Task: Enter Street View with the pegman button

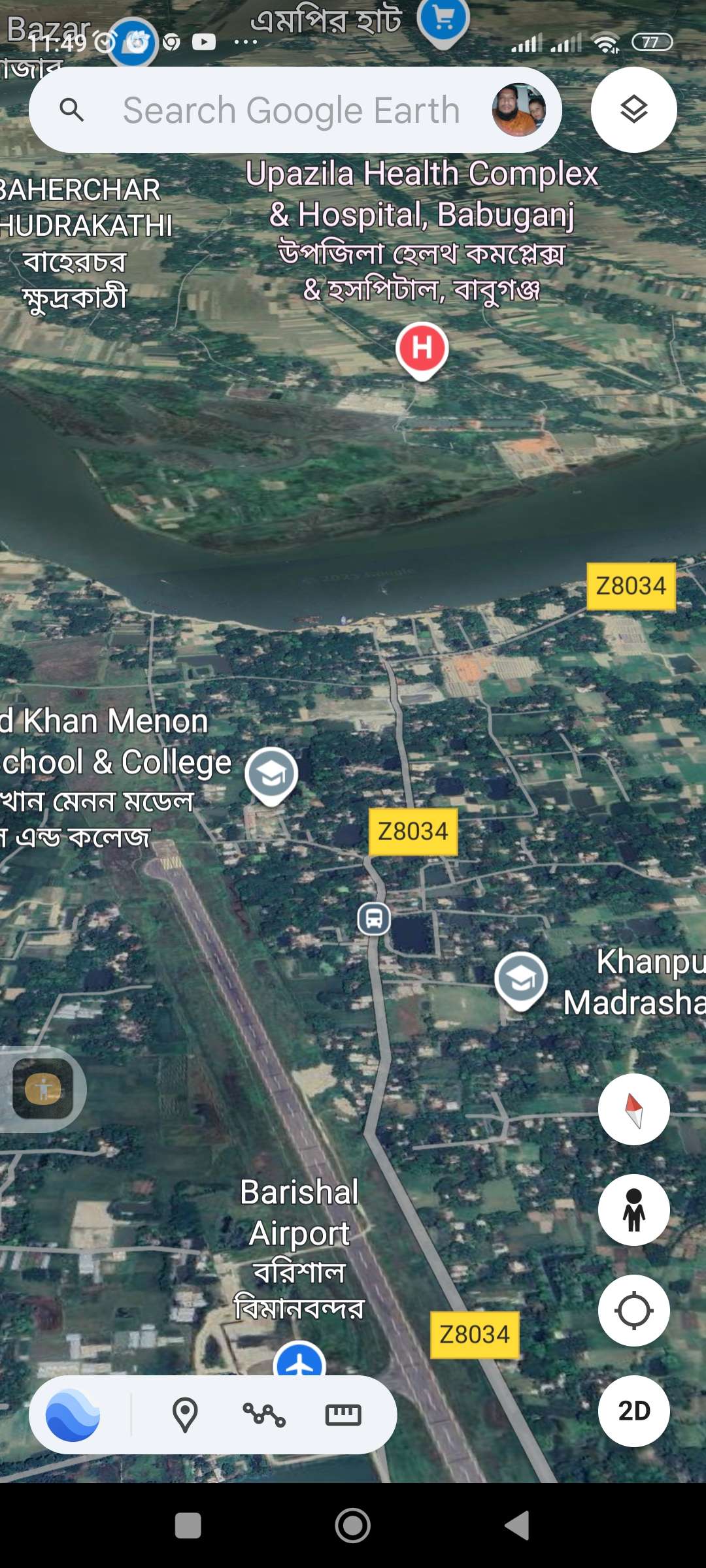Action: click(x=633, y=1210)
